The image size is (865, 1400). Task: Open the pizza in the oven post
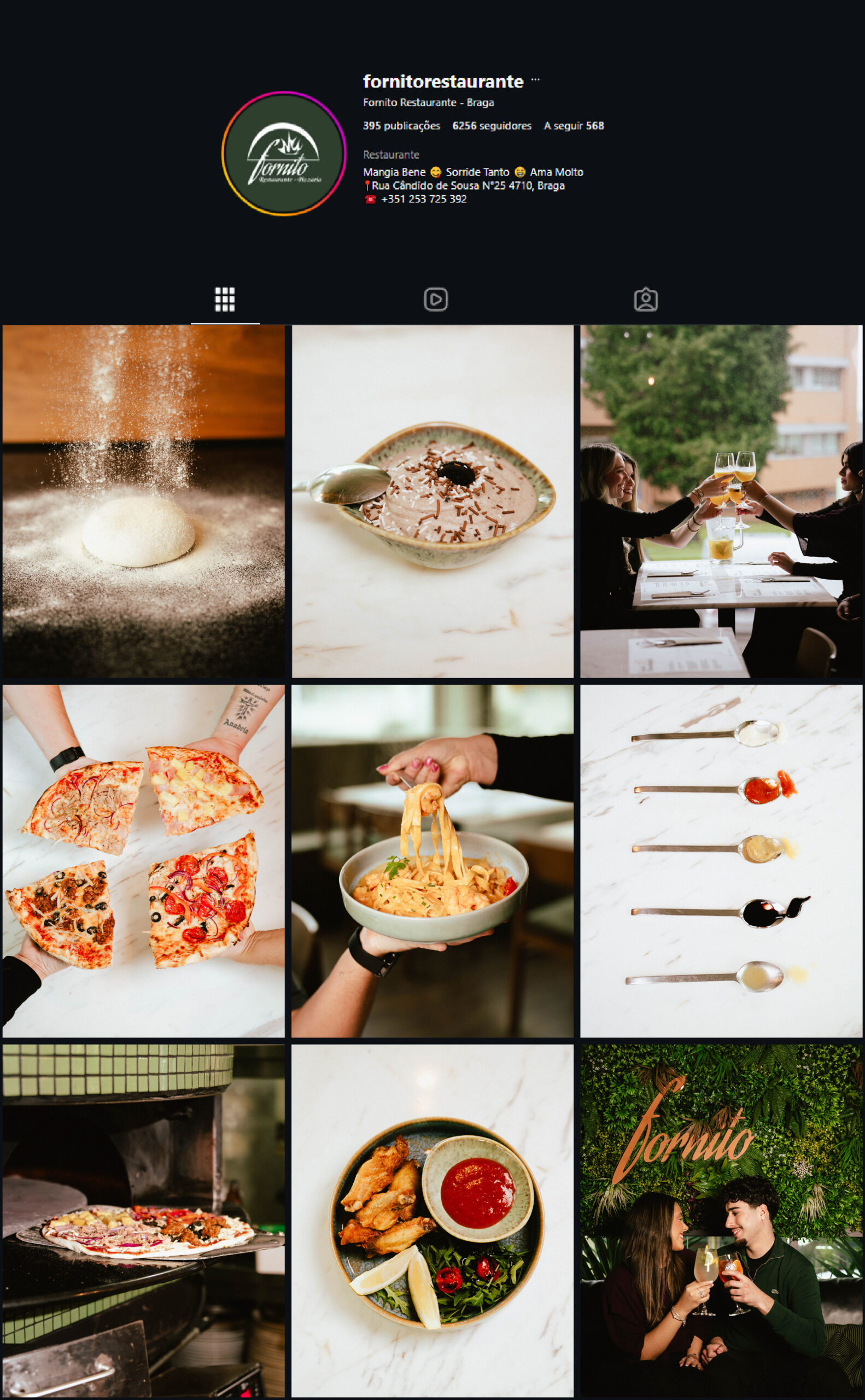click(x=144, y=1220)
